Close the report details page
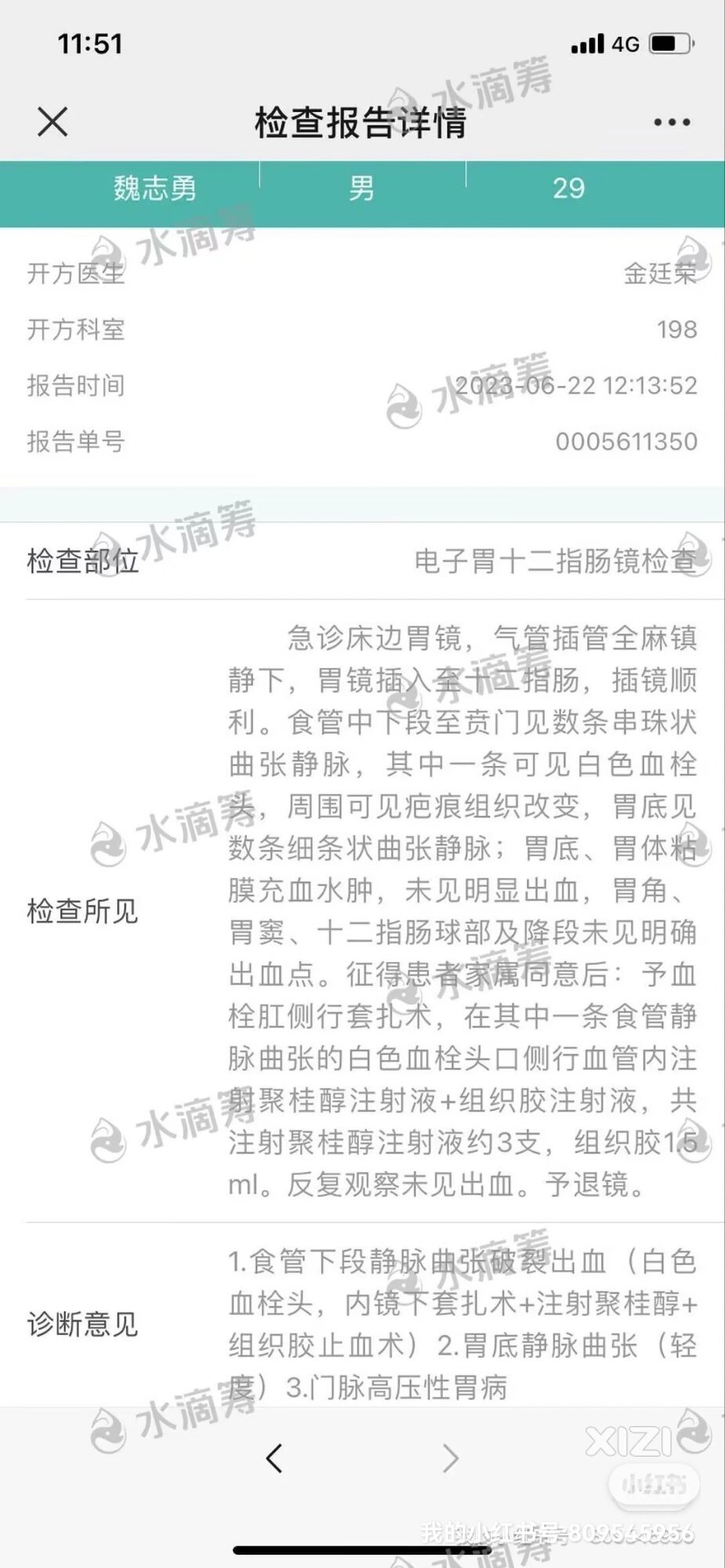The height and width of the screenshot is (1568, 725). click(53, 122)
